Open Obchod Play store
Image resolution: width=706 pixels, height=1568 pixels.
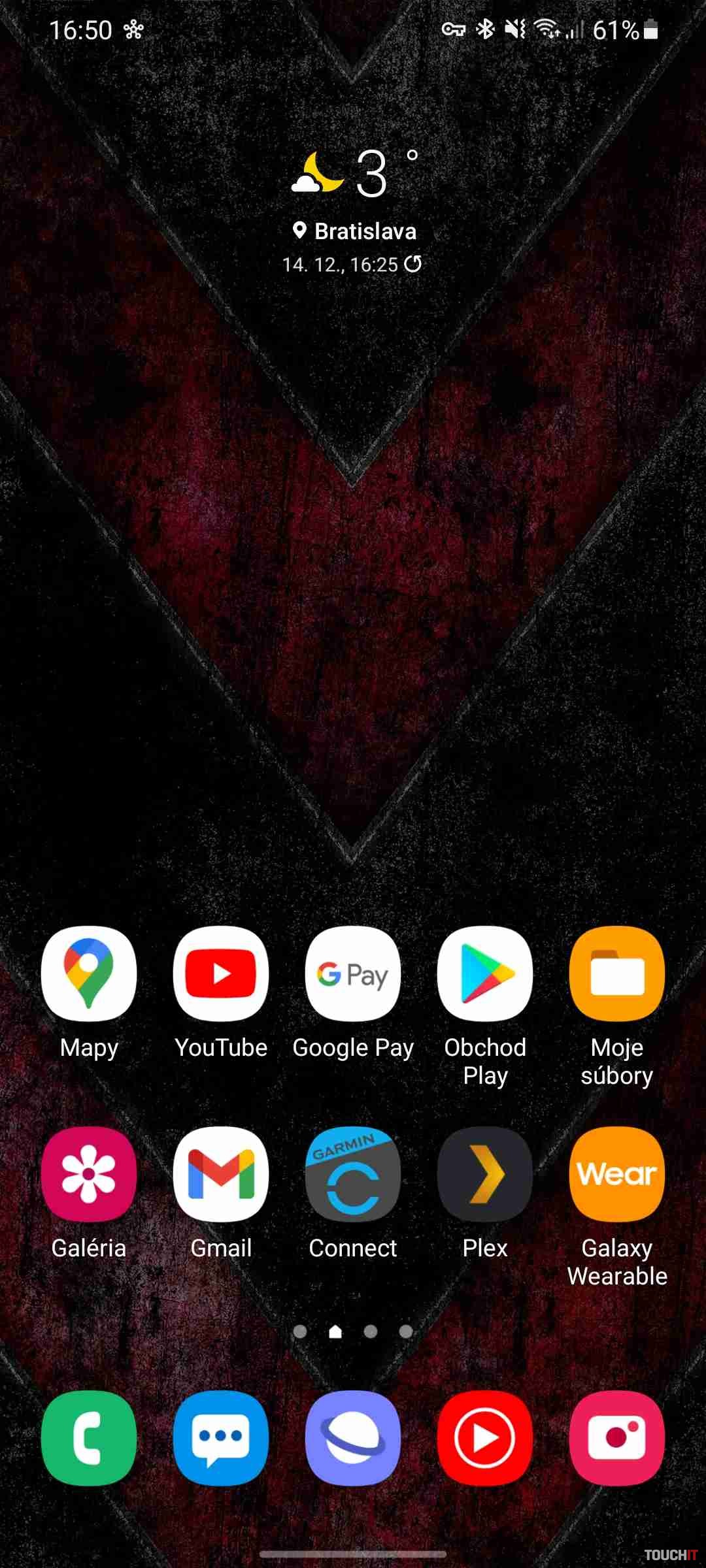click(485, 973)
